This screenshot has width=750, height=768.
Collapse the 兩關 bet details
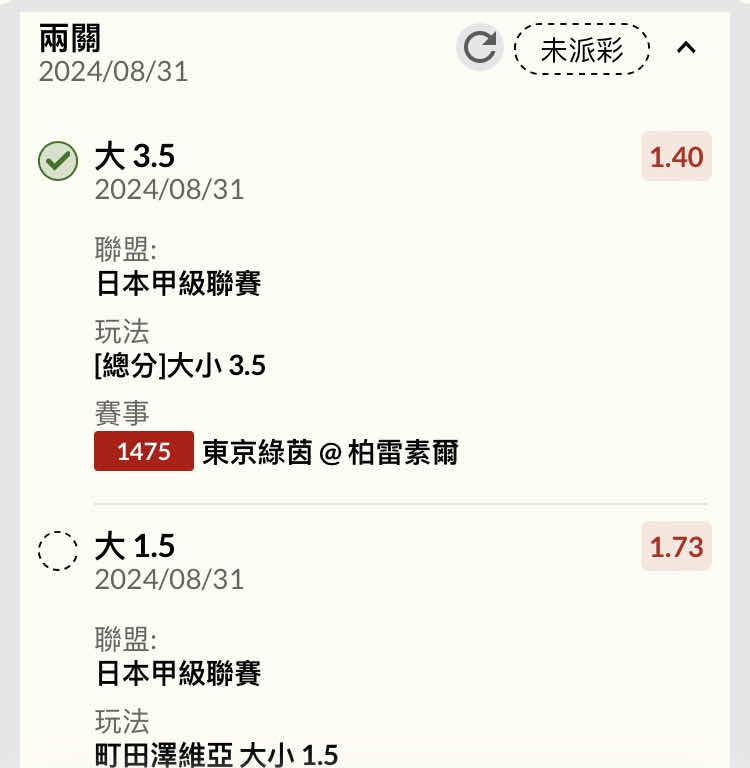[686, 48]
